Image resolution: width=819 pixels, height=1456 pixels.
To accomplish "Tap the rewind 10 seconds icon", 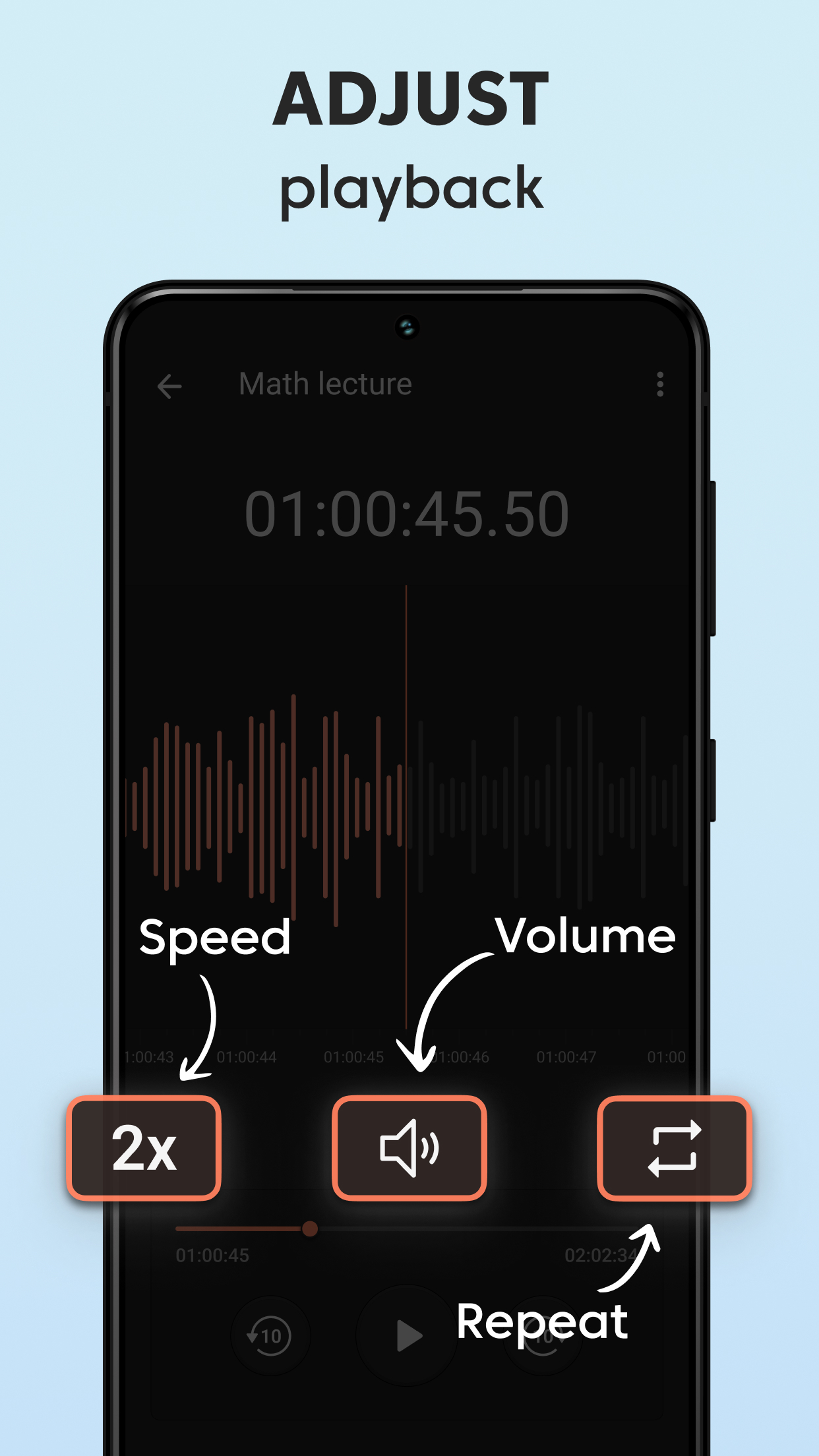I will click(x=270, y=1335).
